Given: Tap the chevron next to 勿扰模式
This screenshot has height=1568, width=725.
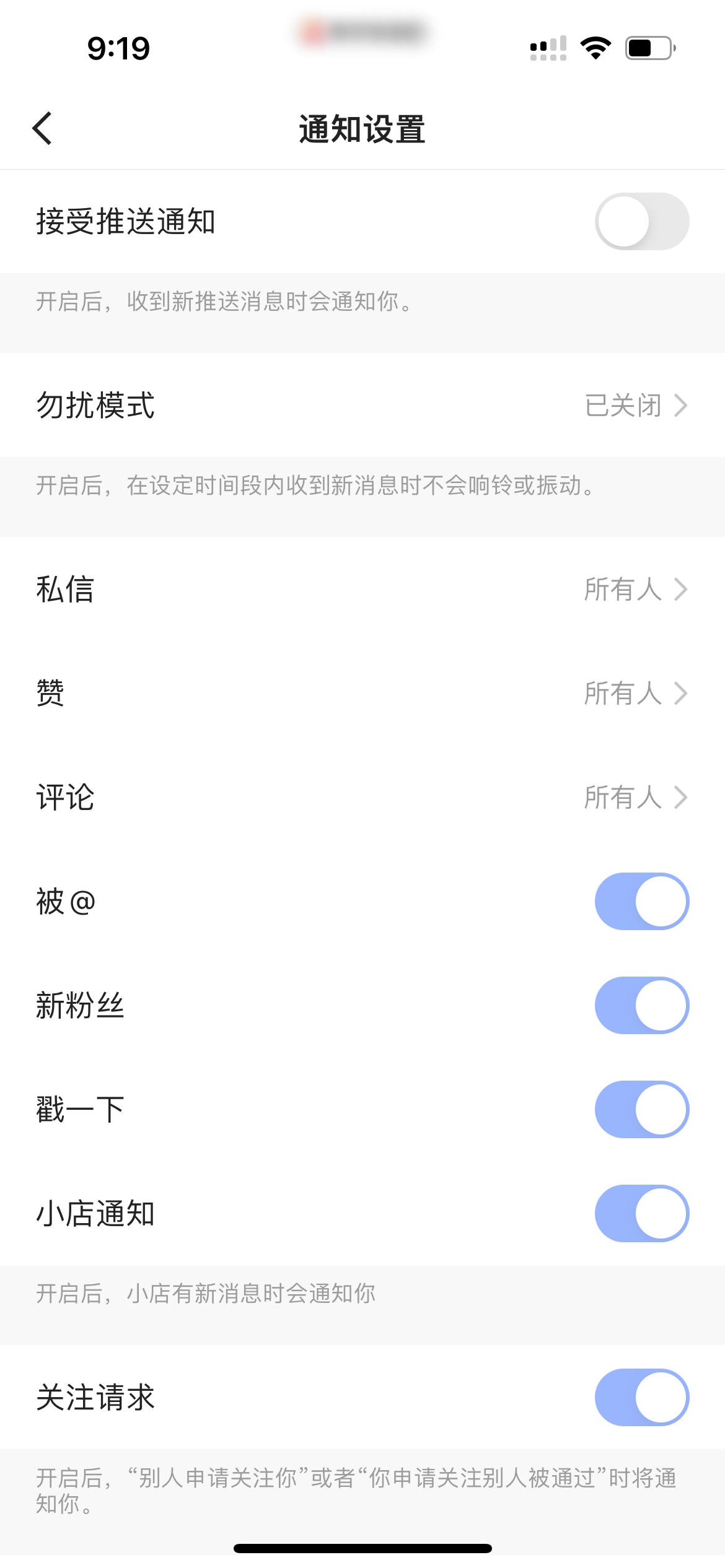Looking at the screenshot, I should click(682, 406).
